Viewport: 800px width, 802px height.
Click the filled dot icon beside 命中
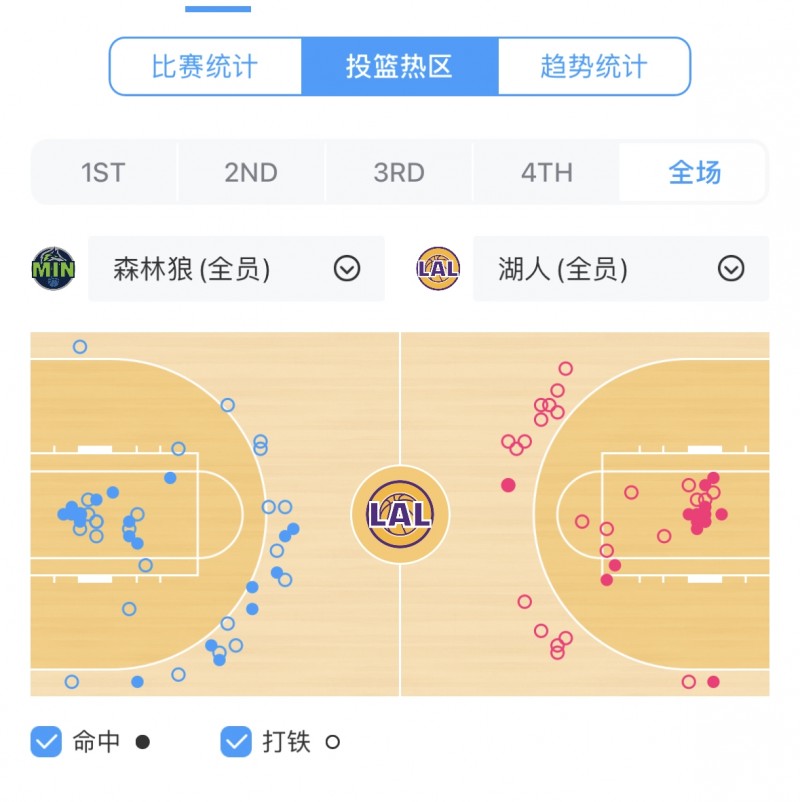tap(140, 742)
